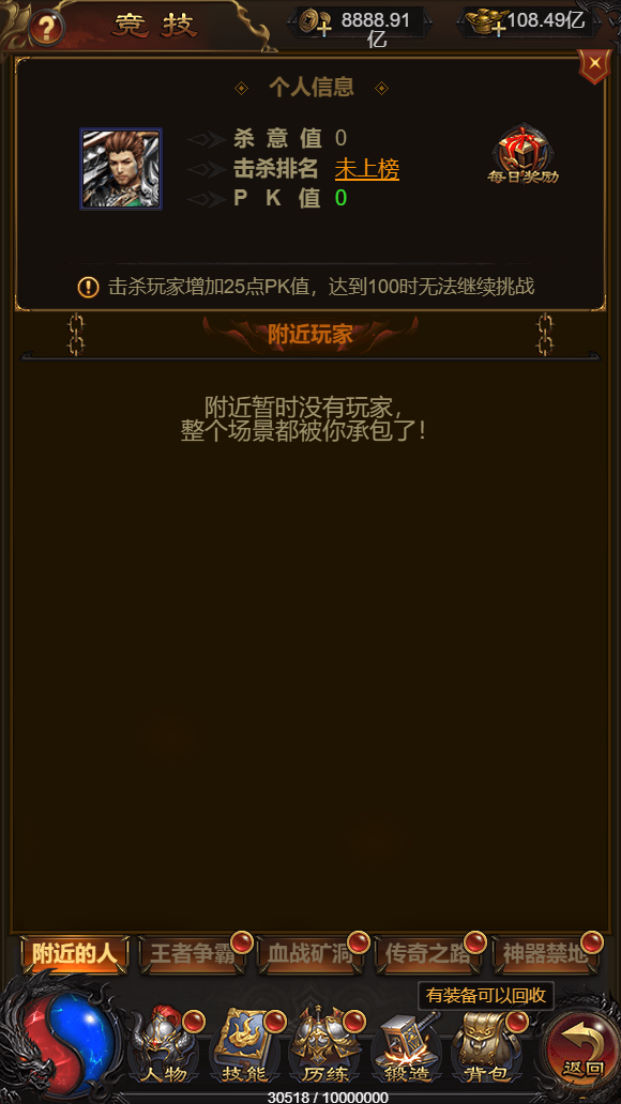Switch to the 附近的人 tab
Viewport: 621px width, 1104px height.
click(x=75, y=953)
